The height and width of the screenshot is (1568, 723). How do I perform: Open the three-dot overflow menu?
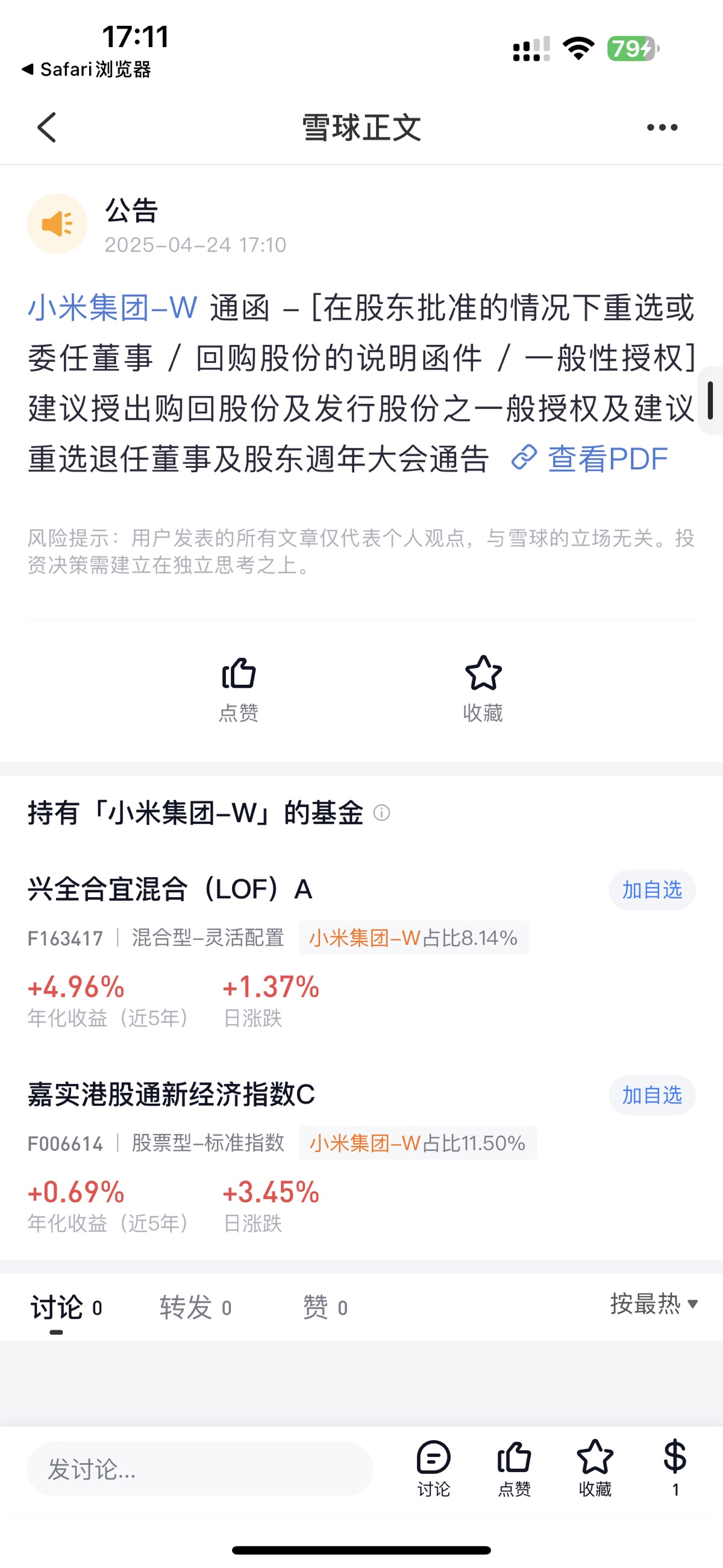[662, 127]
